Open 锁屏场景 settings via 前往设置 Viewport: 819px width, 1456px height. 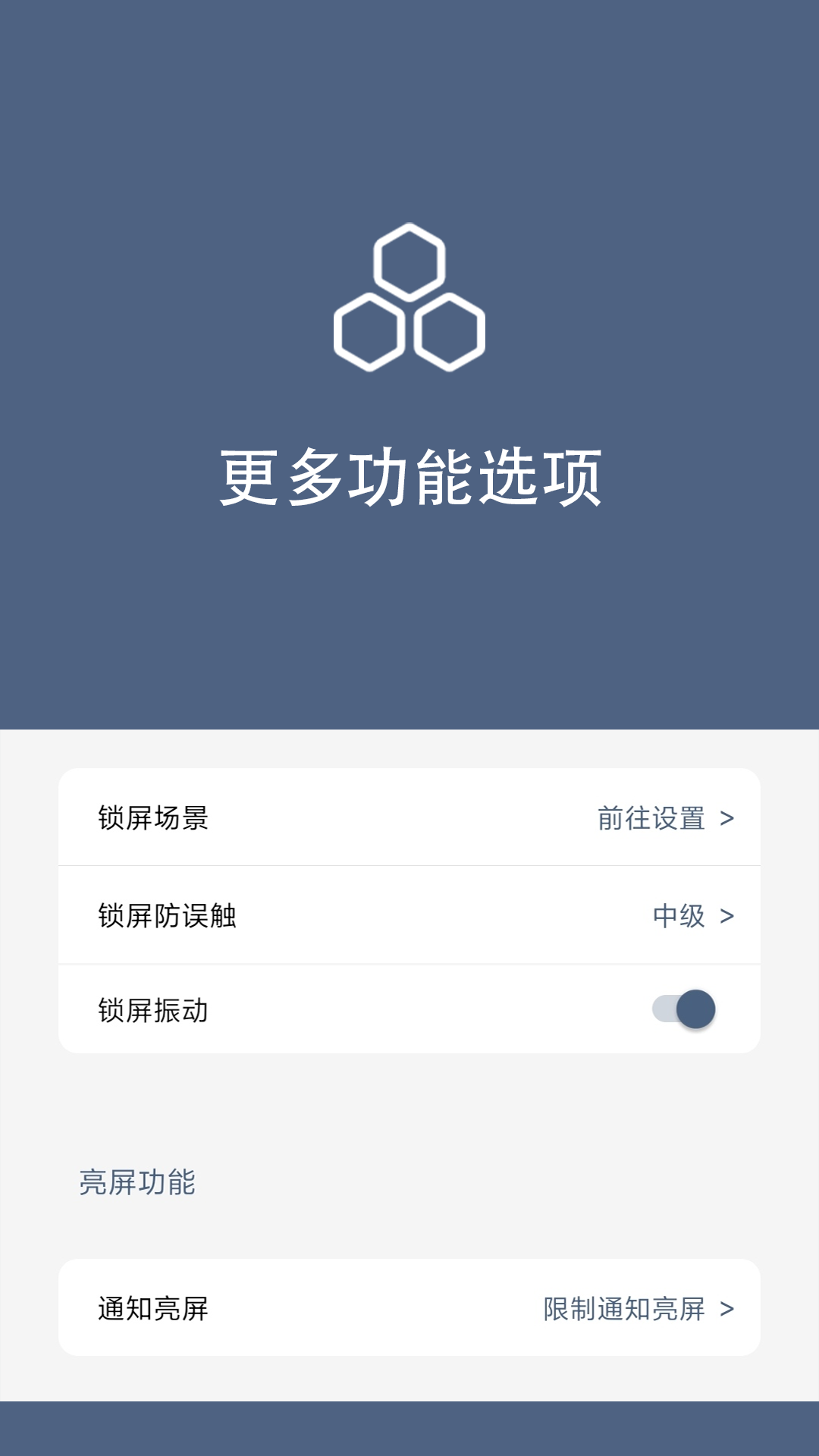[652, 819]
